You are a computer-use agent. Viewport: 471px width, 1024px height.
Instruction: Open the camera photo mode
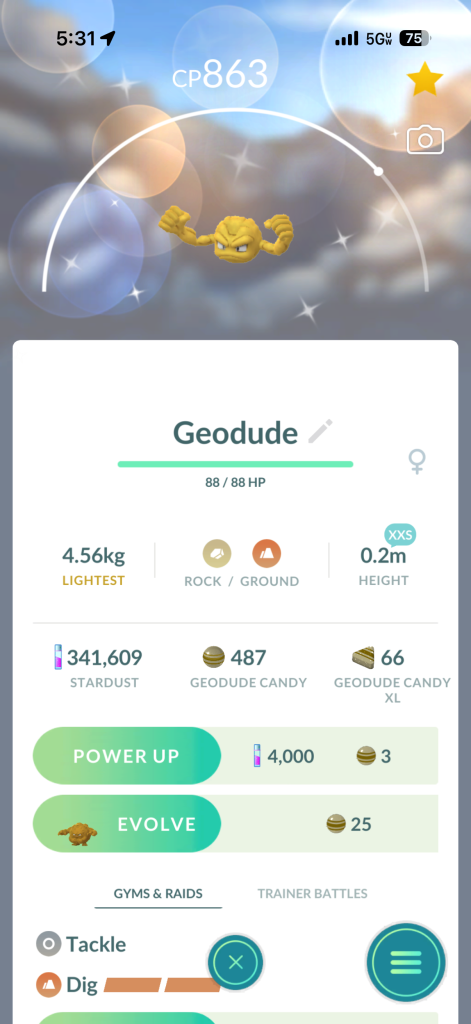(425, 140)
